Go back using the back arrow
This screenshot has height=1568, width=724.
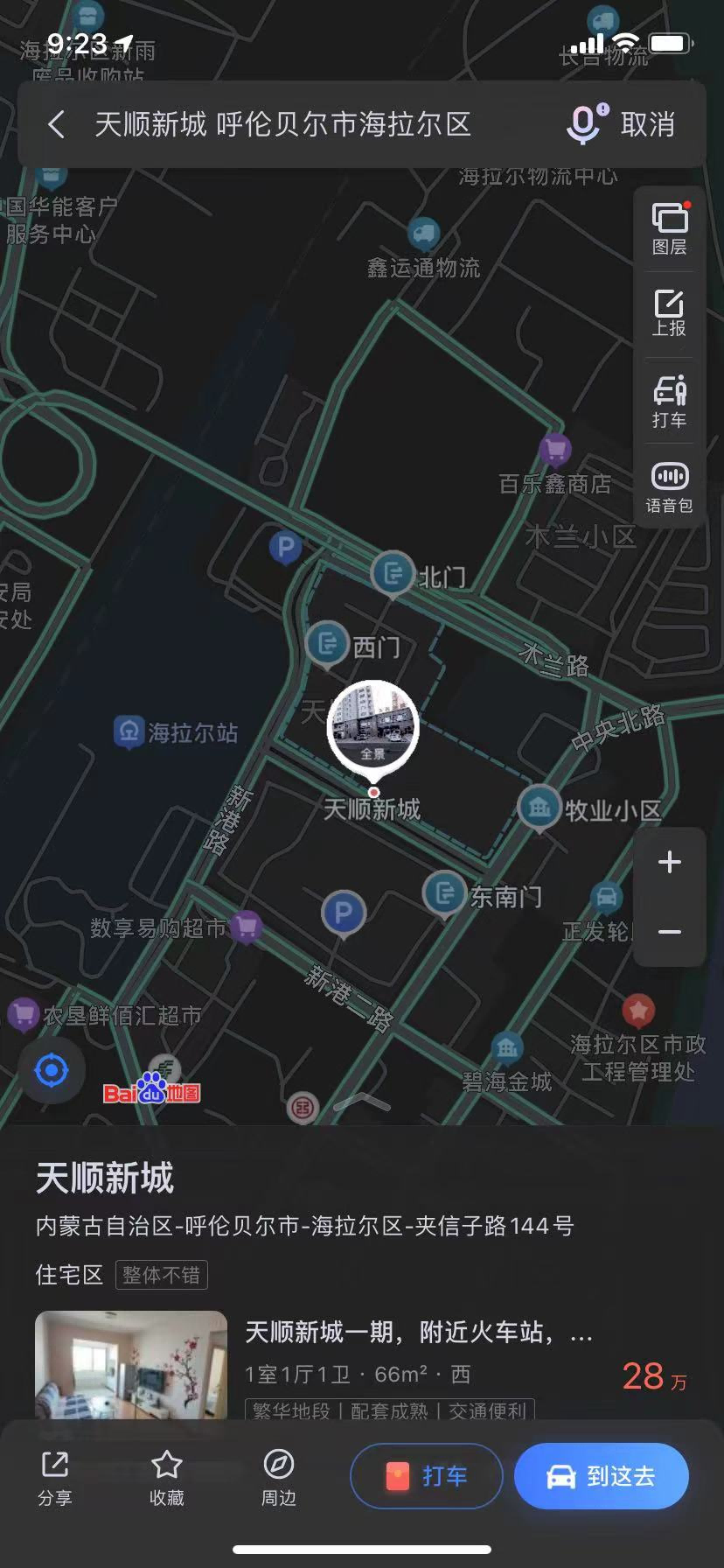(x=57, y=124)
